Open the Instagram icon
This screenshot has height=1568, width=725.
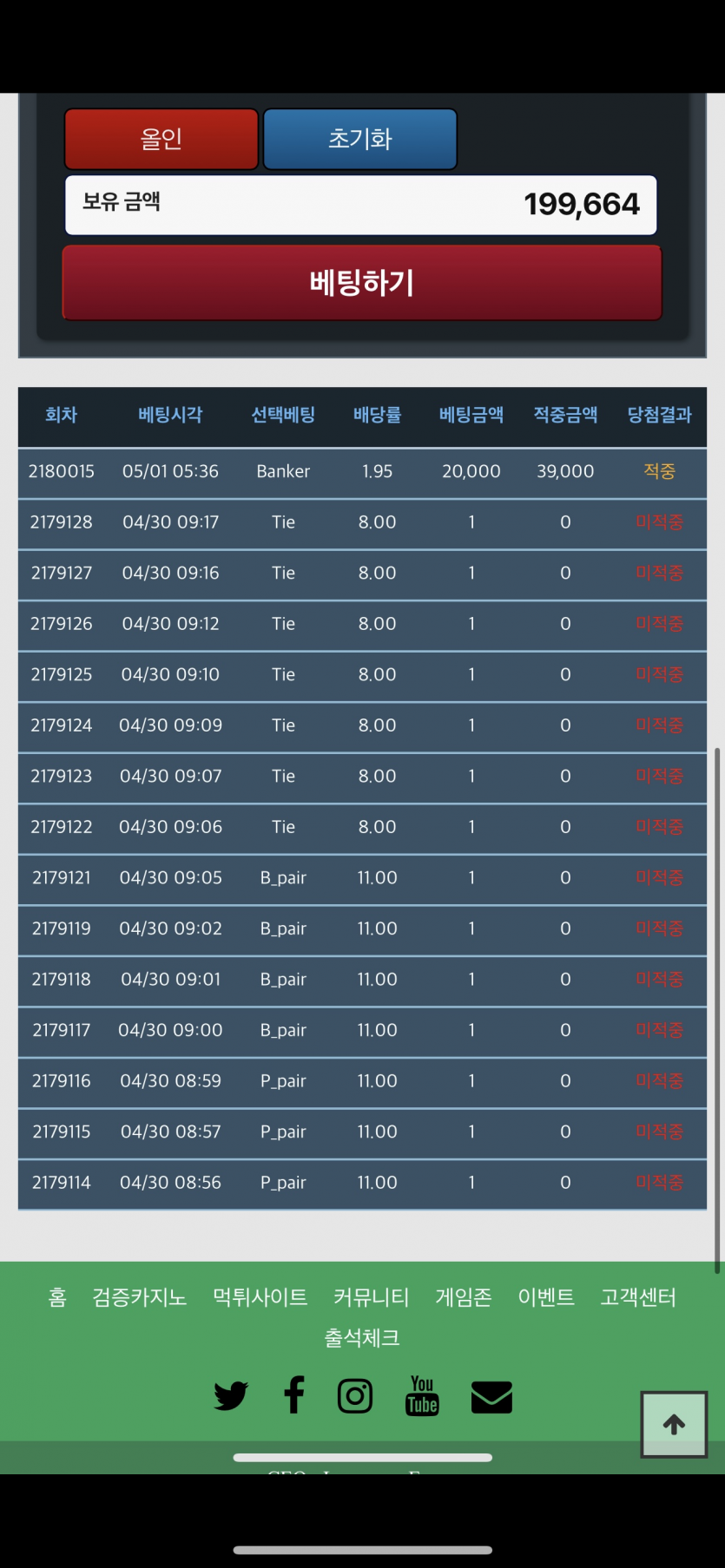click(x=355, y=1395)
